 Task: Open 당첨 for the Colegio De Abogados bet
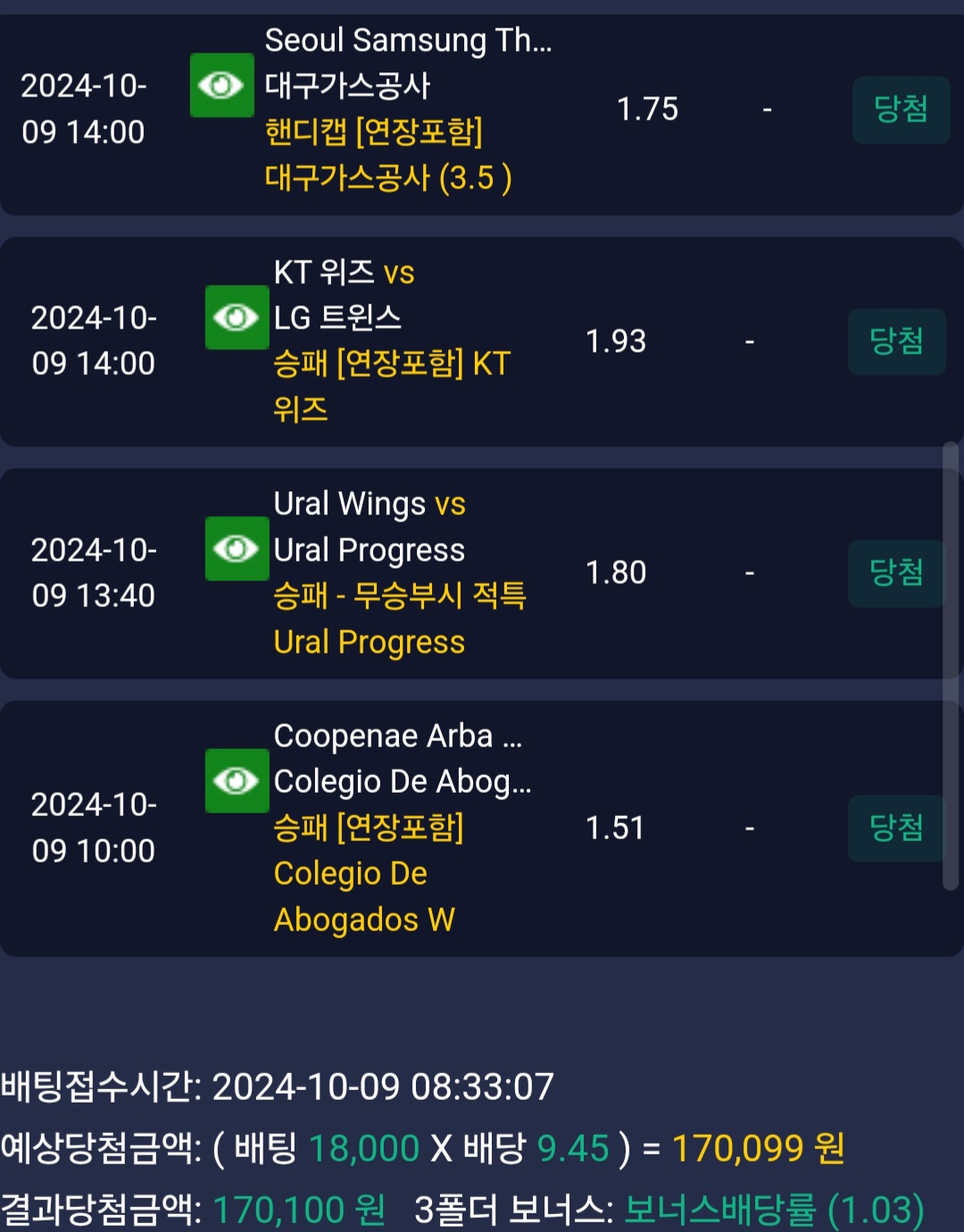[896, 828]
